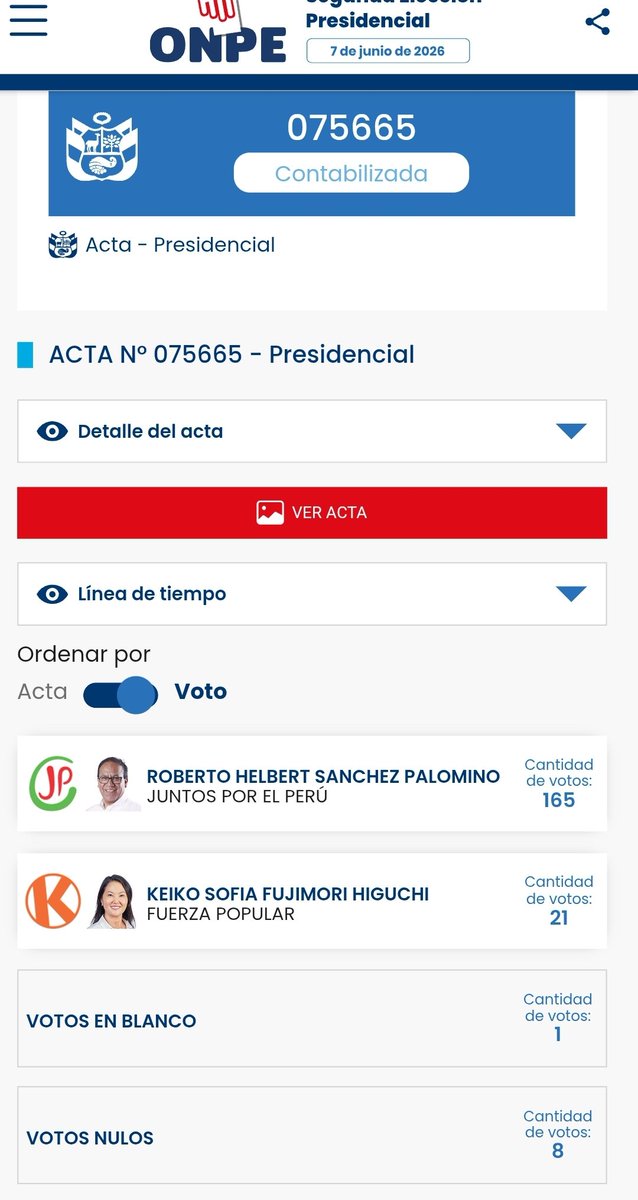Image resolution: width=638 pixels, height=1200 pixels.
Task: Expand Detalle del acta section
Action: (312, 431)
